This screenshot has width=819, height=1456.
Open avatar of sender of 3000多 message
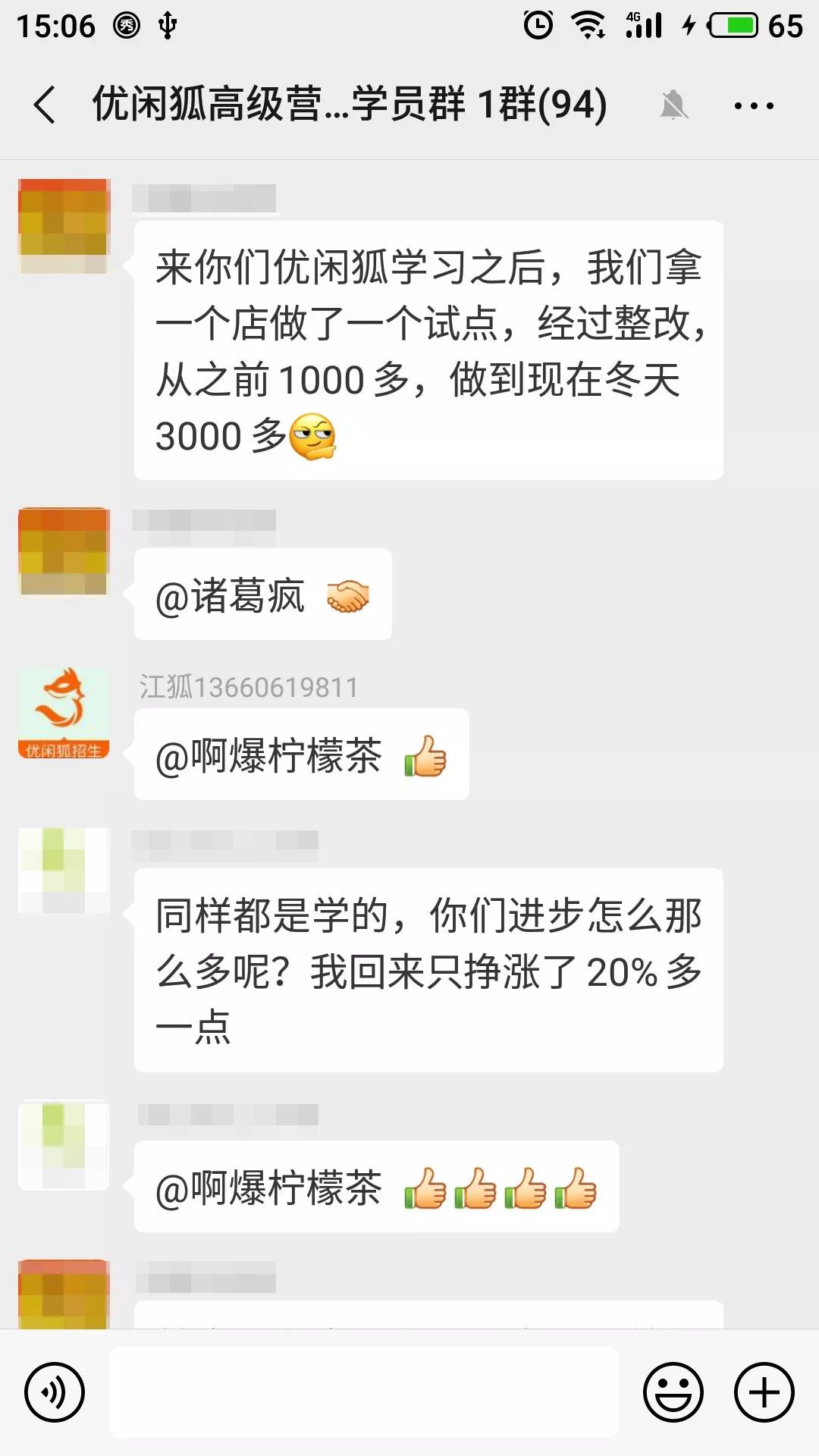click(x=64, y=225)
